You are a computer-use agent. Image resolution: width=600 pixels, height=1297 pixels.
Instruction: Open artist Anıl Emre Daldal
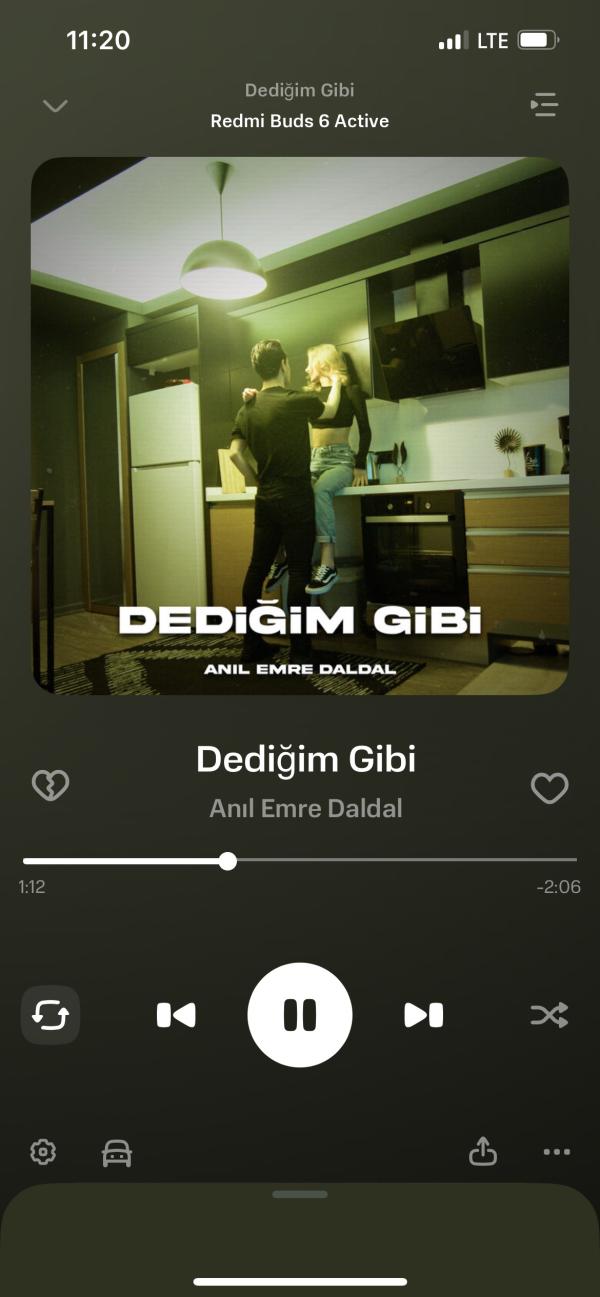pyautogui.click(x=305, y=809)
